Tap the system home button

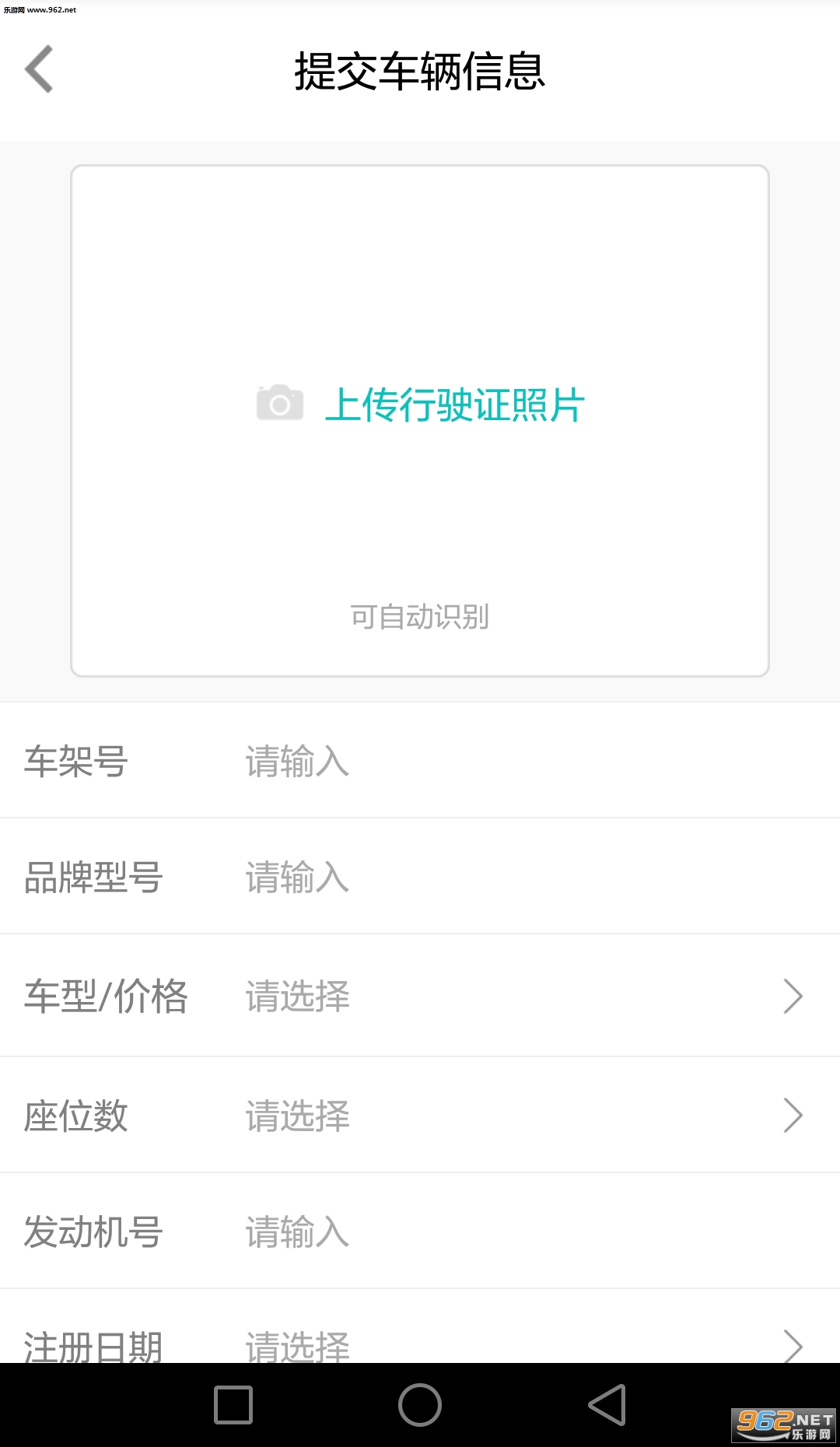pos(420,1405)
